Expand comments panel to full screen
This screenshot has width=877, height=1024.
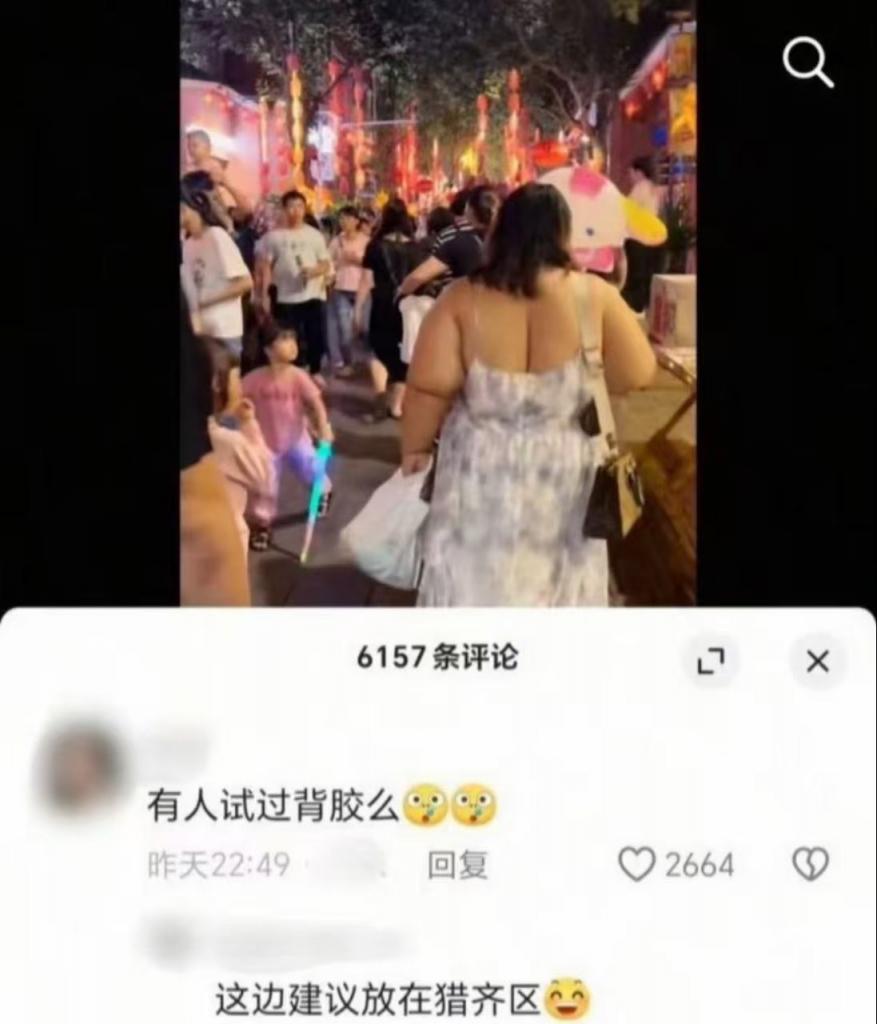pos(710,661)
